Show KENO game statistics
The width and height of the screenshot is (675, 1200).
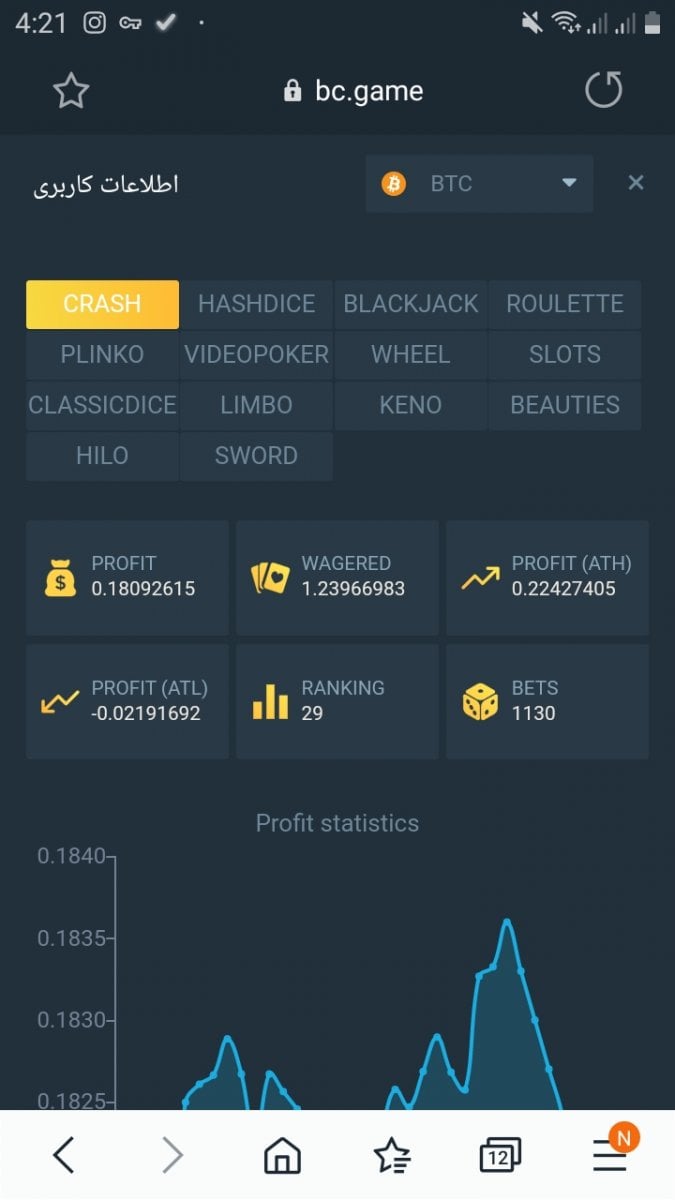point(411,405)
